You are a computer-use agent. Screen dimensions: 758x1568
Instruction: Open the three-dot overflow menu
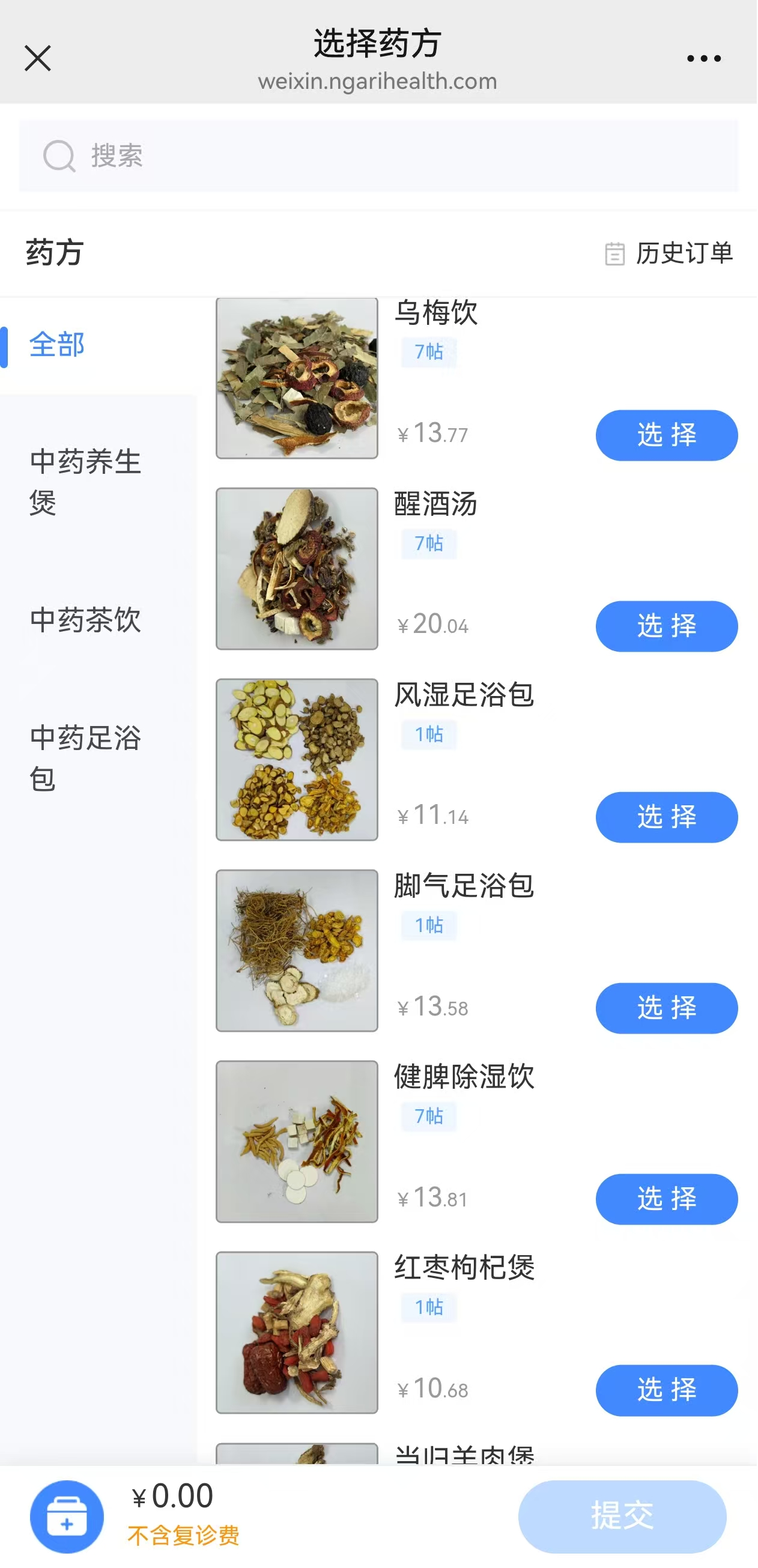click(703, 59)
